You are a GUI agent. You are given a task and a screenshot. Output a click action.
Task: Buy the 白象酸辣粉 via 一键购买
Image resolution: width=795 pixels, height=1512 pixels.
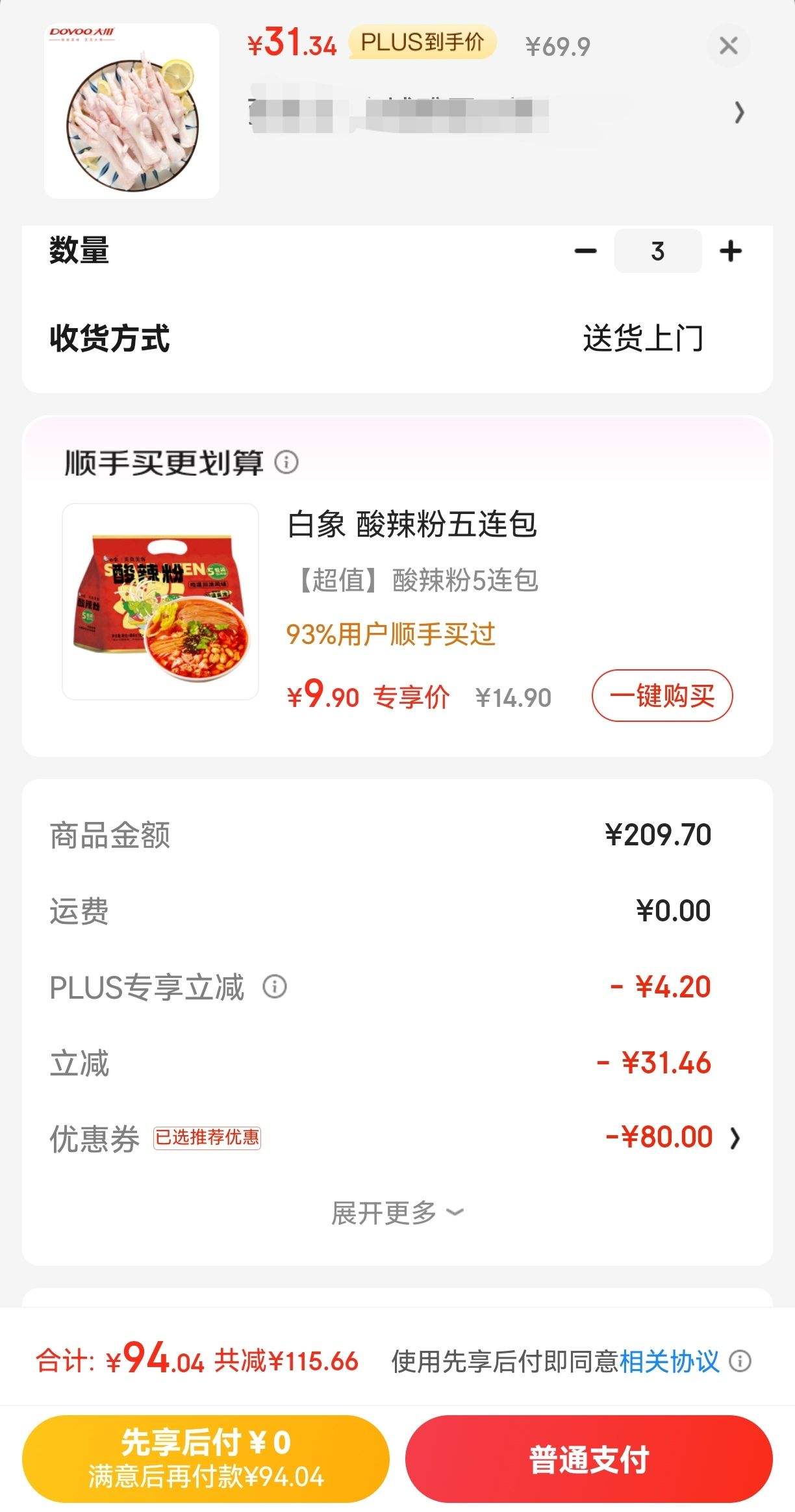662,695
